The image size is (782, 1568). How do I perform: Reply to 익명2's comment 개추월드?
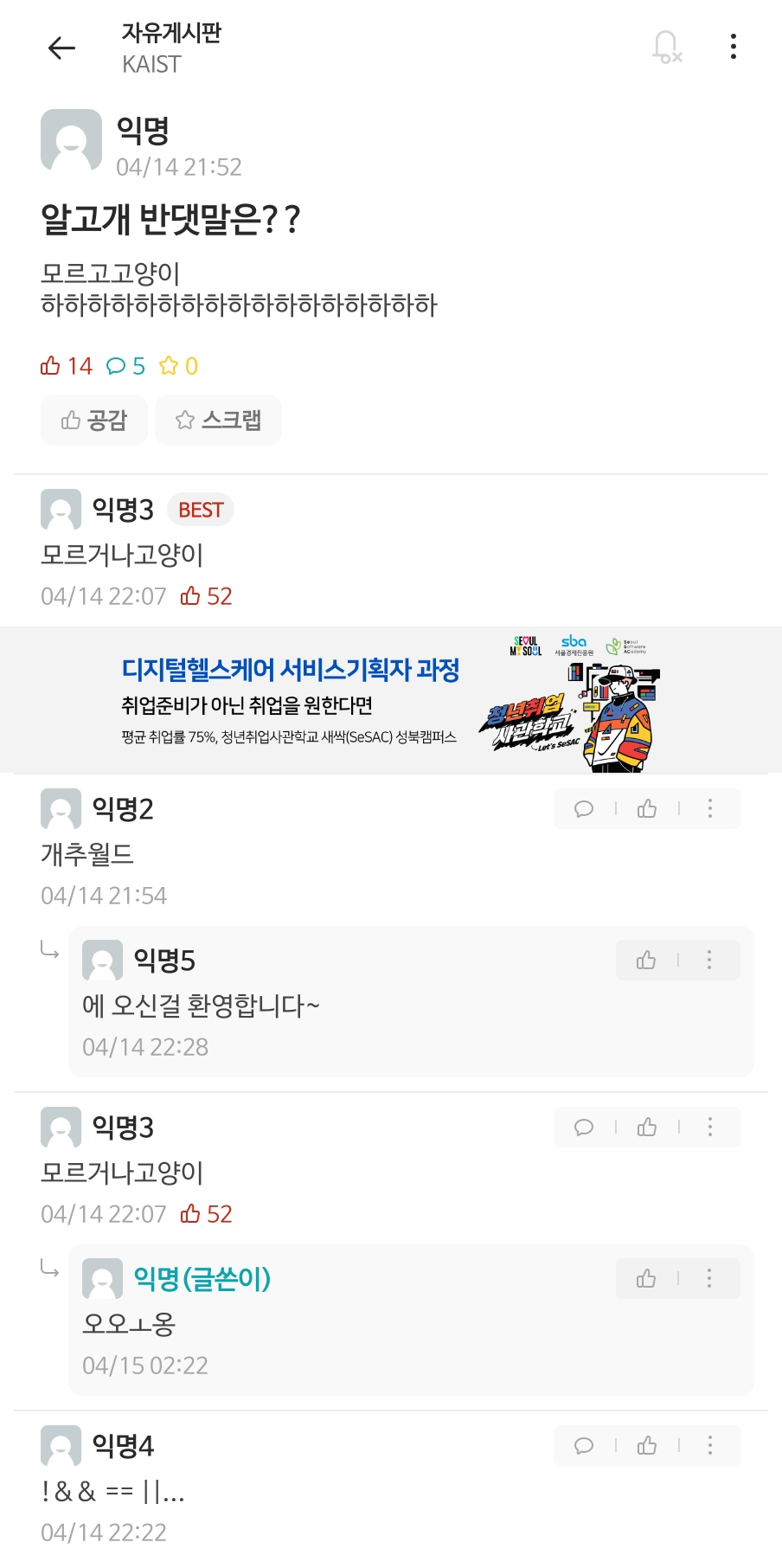pos(584,809)
